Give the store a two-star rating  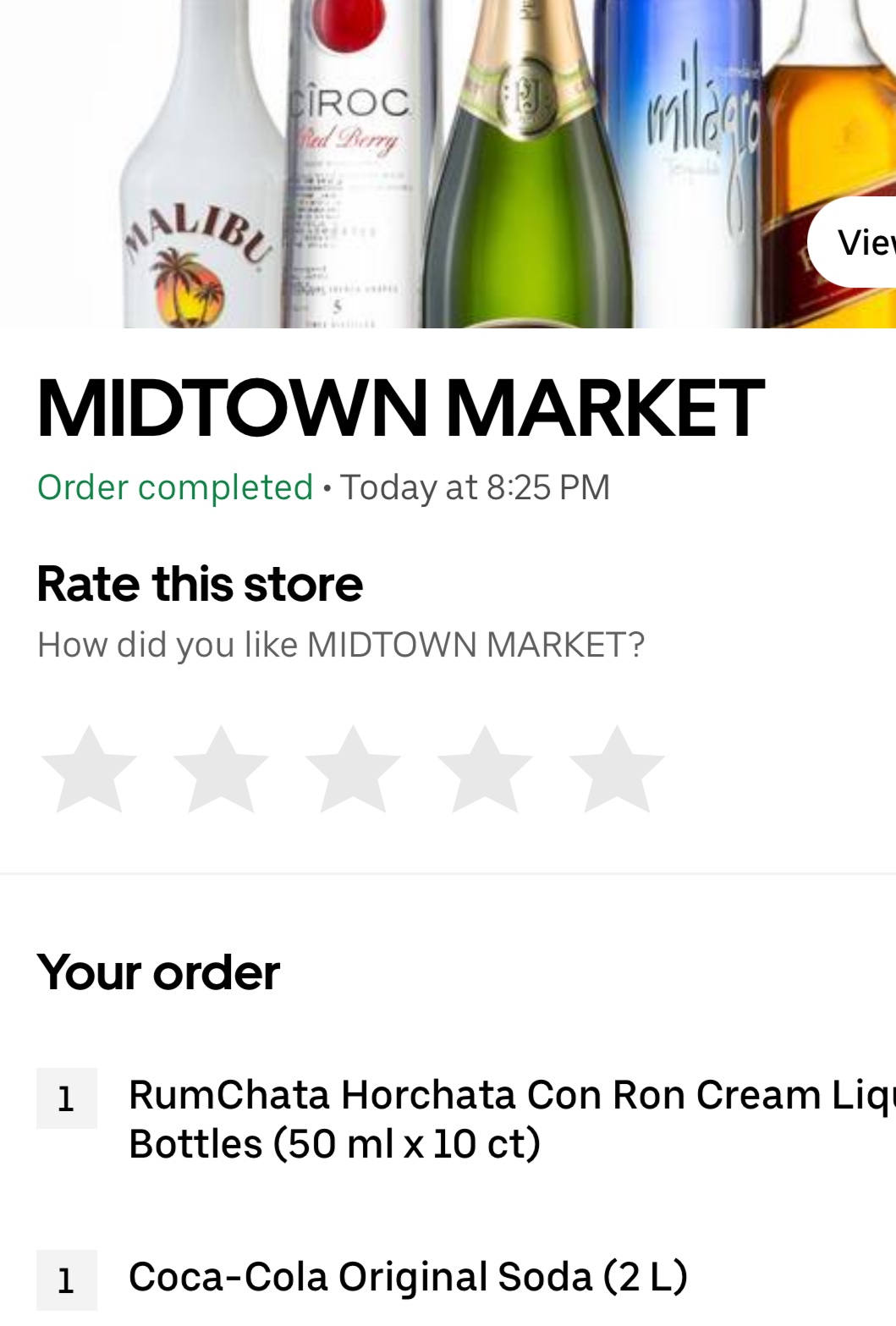point(221,770)
